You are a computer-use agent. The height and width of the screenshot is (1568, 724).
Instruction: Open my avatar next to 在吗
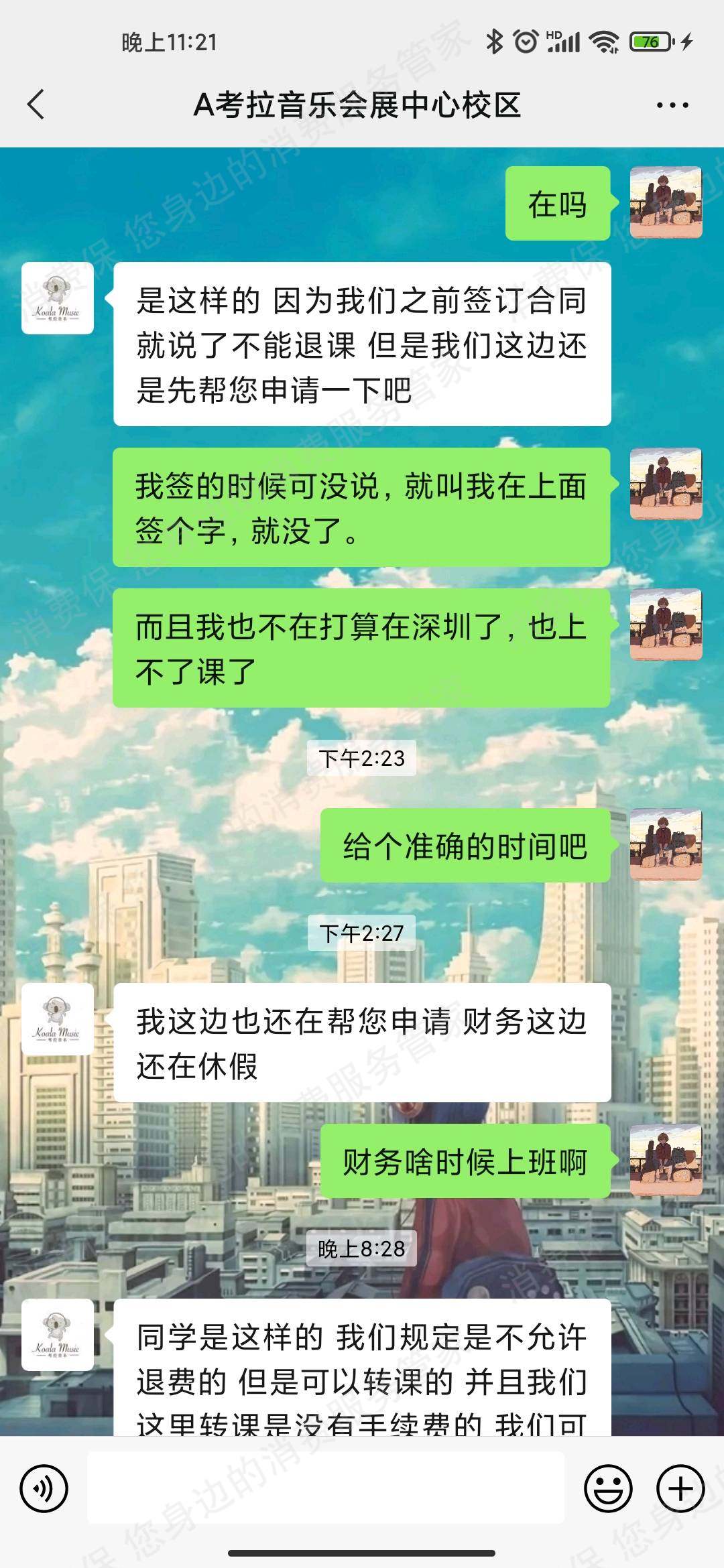pos(666,202)
